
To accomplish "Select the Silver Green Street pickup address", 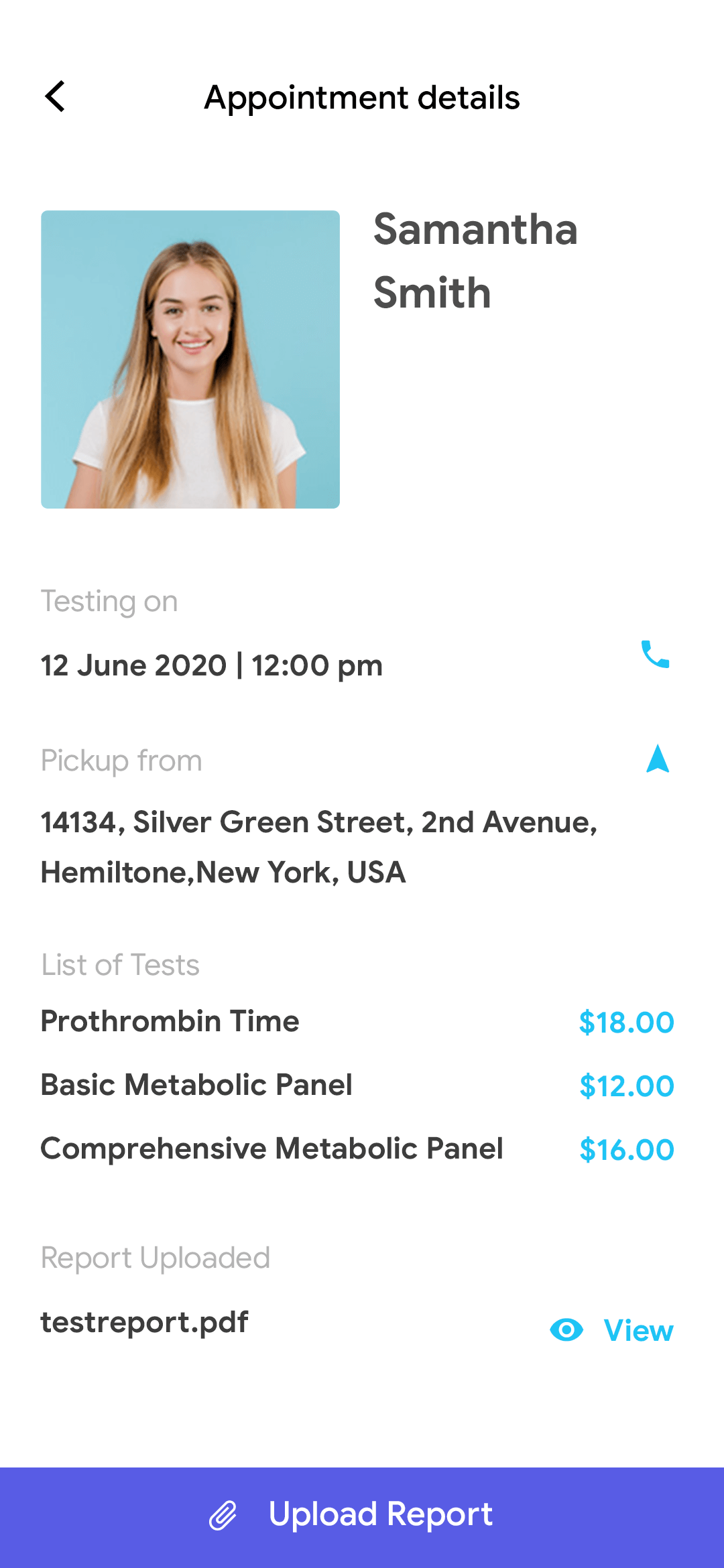I will coord(320,846).
